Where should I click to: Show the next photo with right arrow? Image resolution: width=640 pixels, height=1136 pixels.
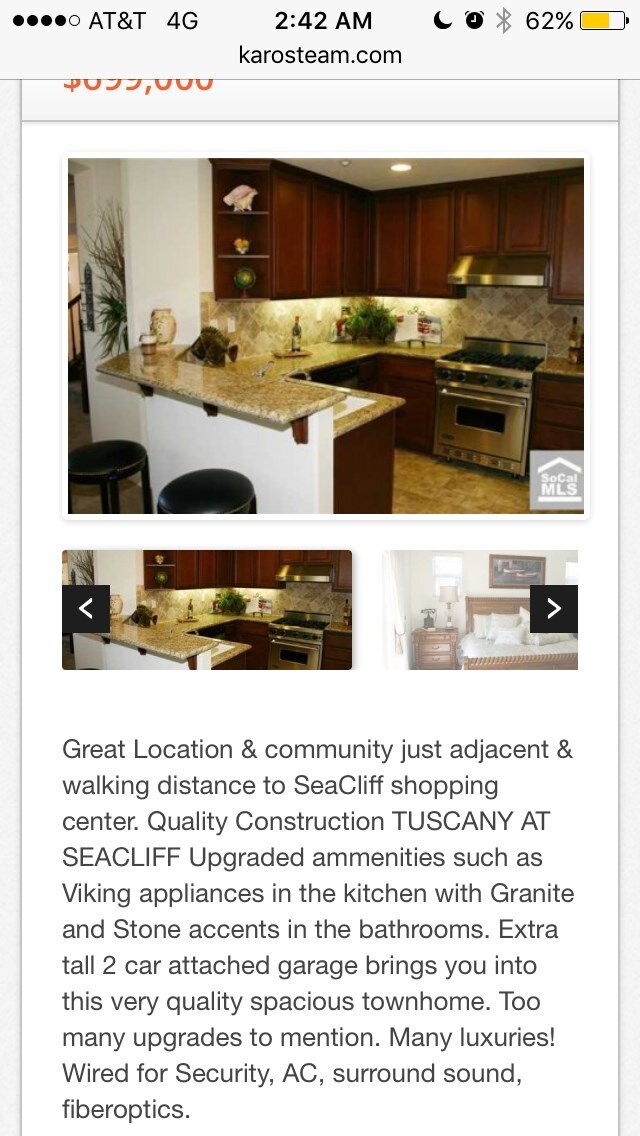tap(553, 609)
